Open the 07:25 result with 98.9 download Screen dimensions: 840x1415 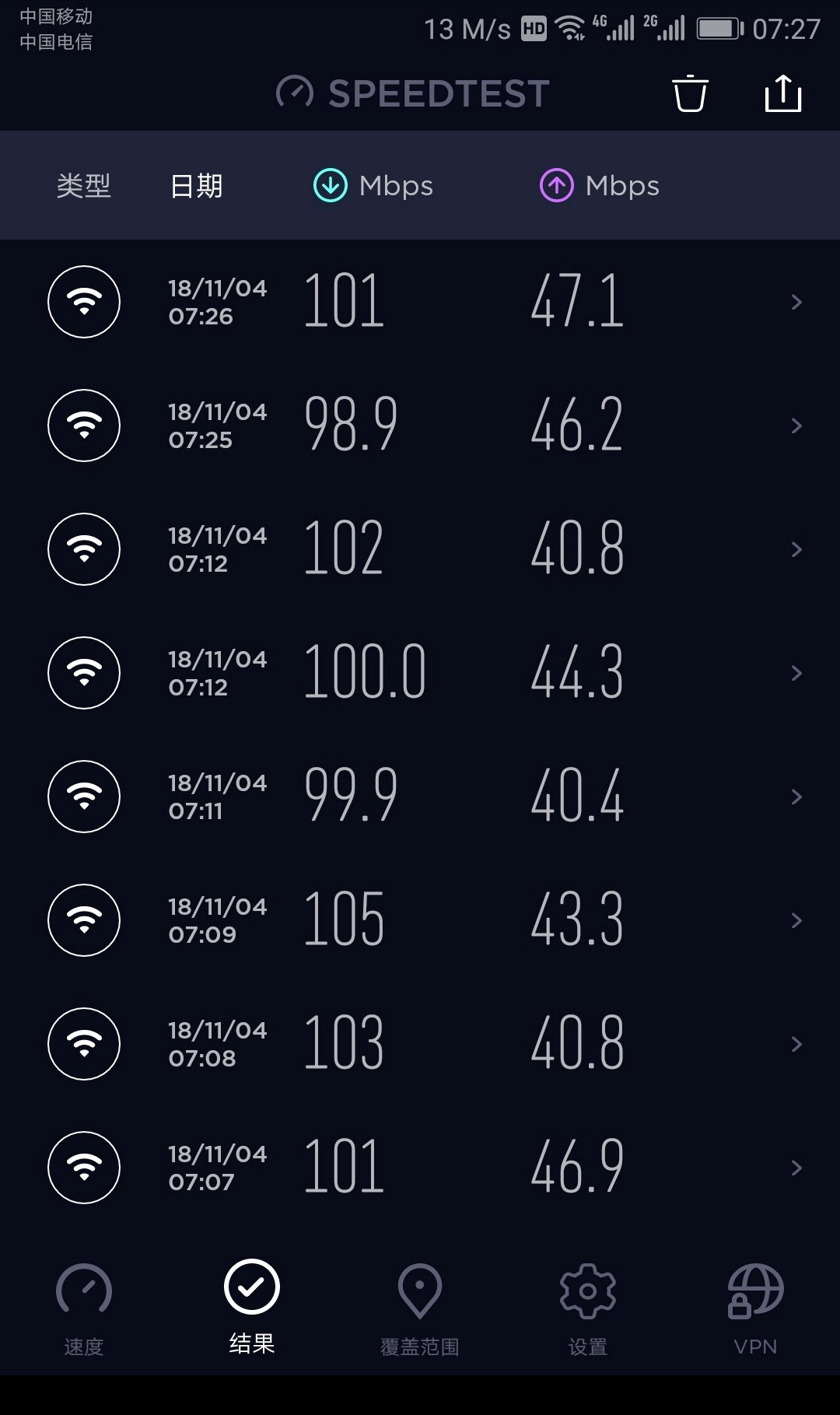[420, 426]
